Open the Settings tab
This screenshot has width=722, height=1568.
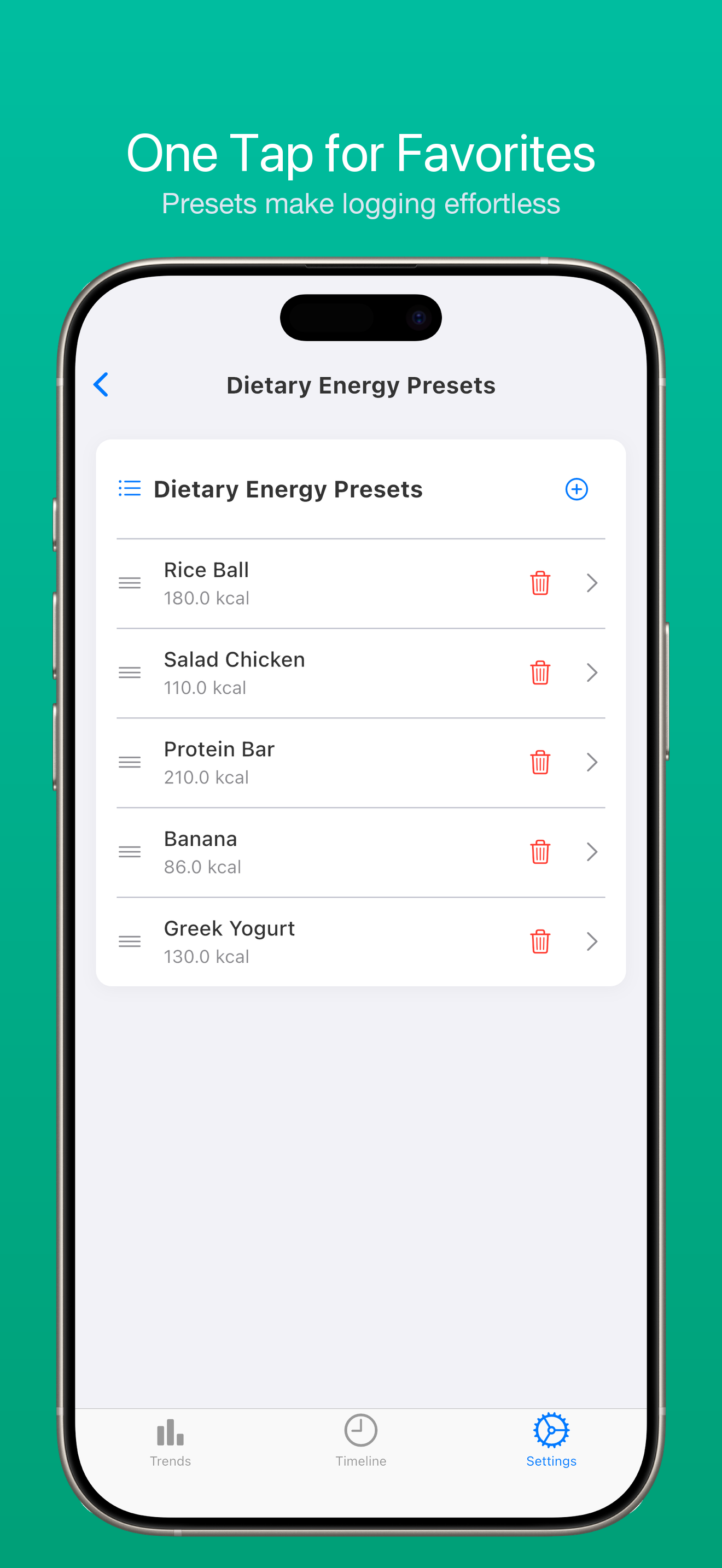[551, 1441]
